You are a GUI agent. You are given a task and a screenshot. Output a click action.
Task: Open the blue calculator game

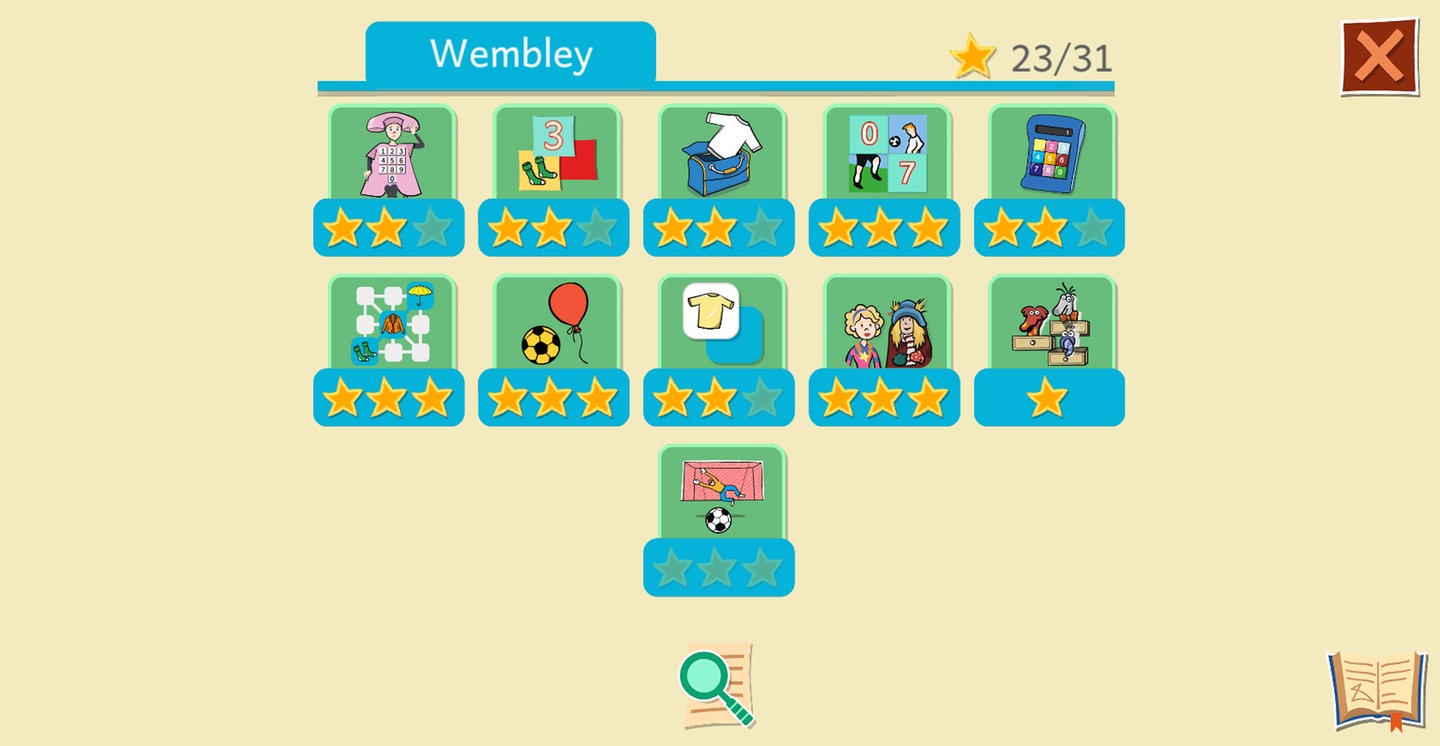(1052, 155)
